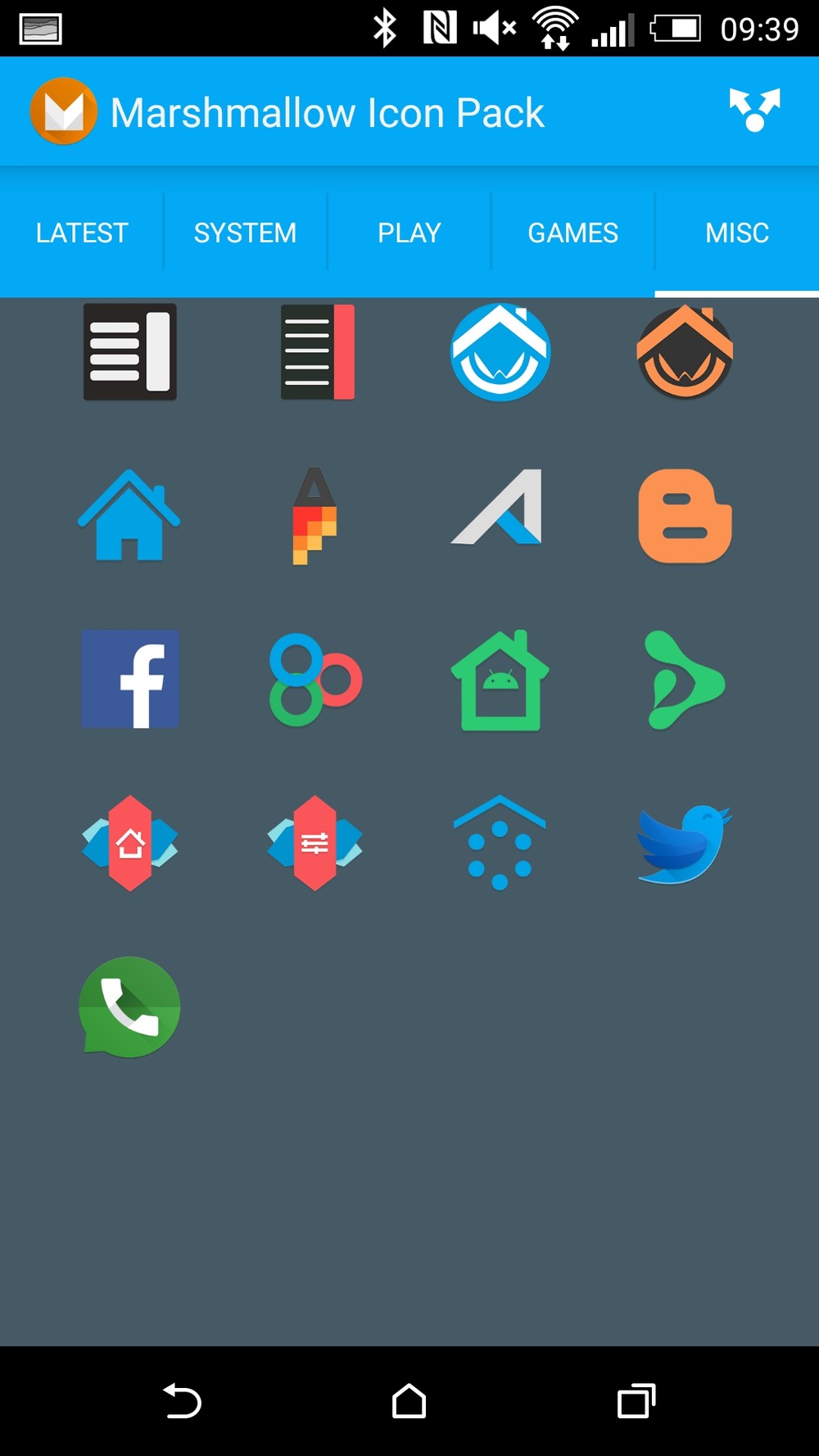
Task: Select the Nova Launcher home icon
Action: pyautogui.click(x=130, y=843)
